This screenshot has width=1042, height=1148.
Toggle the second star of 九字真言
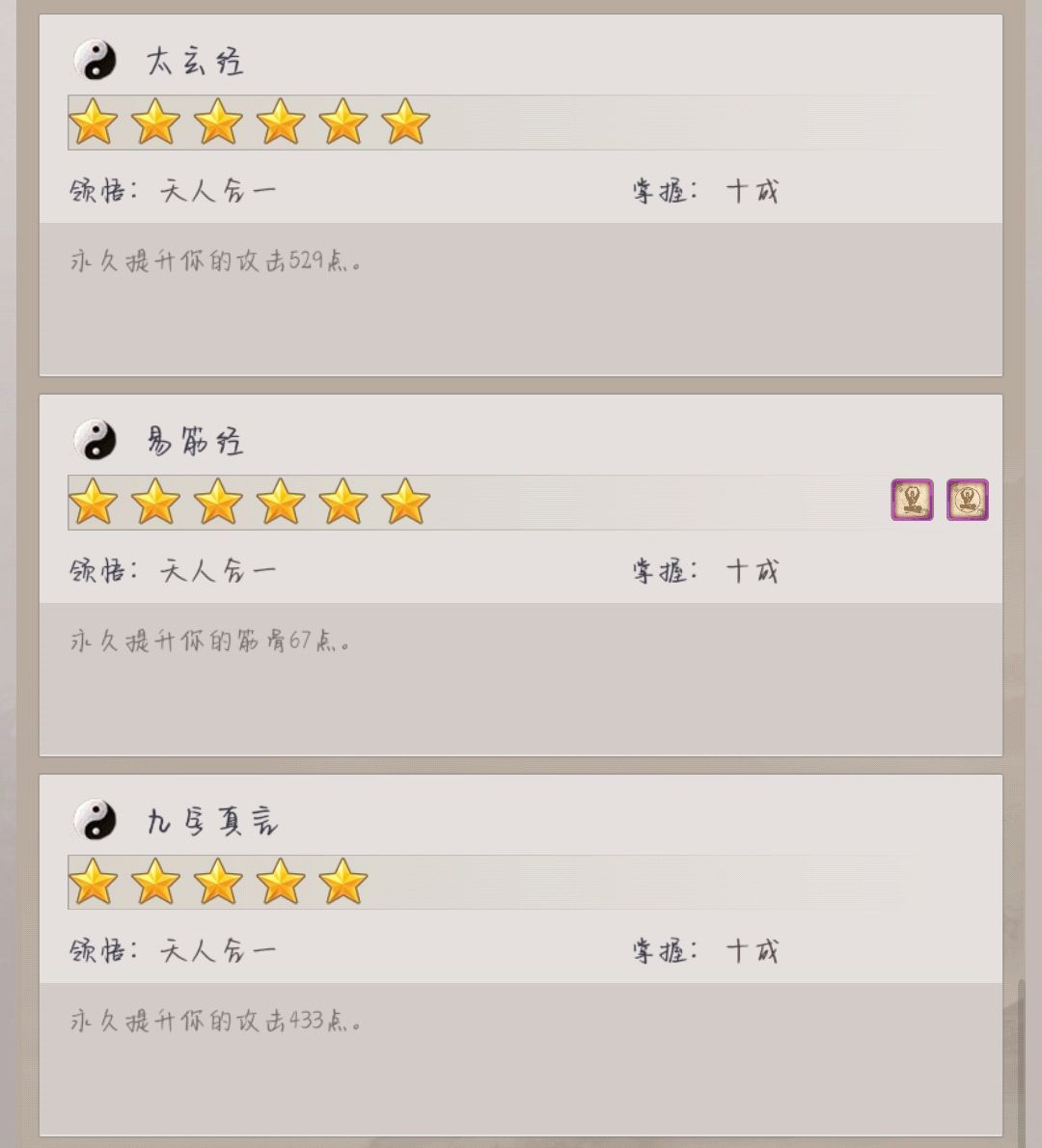click(x=155, y=880)
